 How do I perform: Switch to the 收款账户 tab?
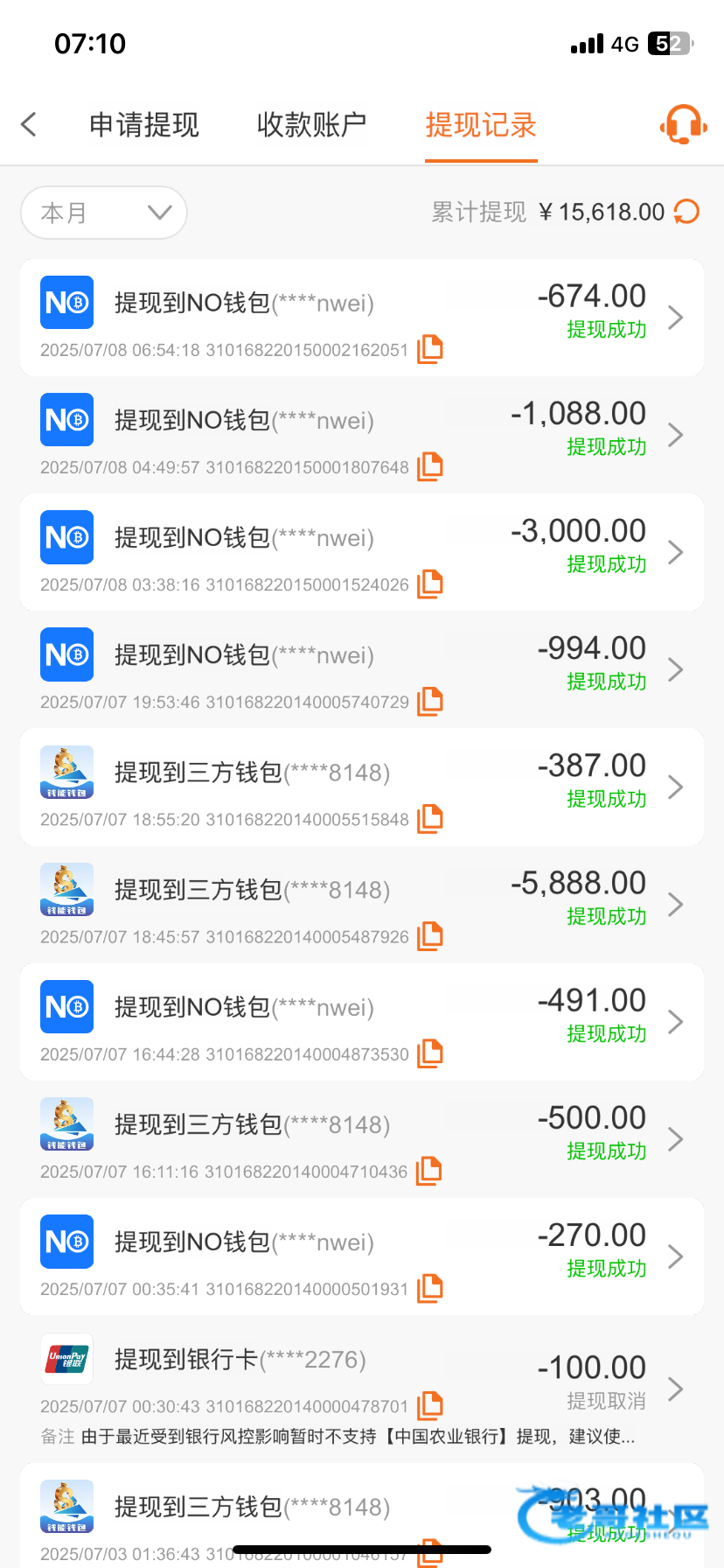[311, 125]
